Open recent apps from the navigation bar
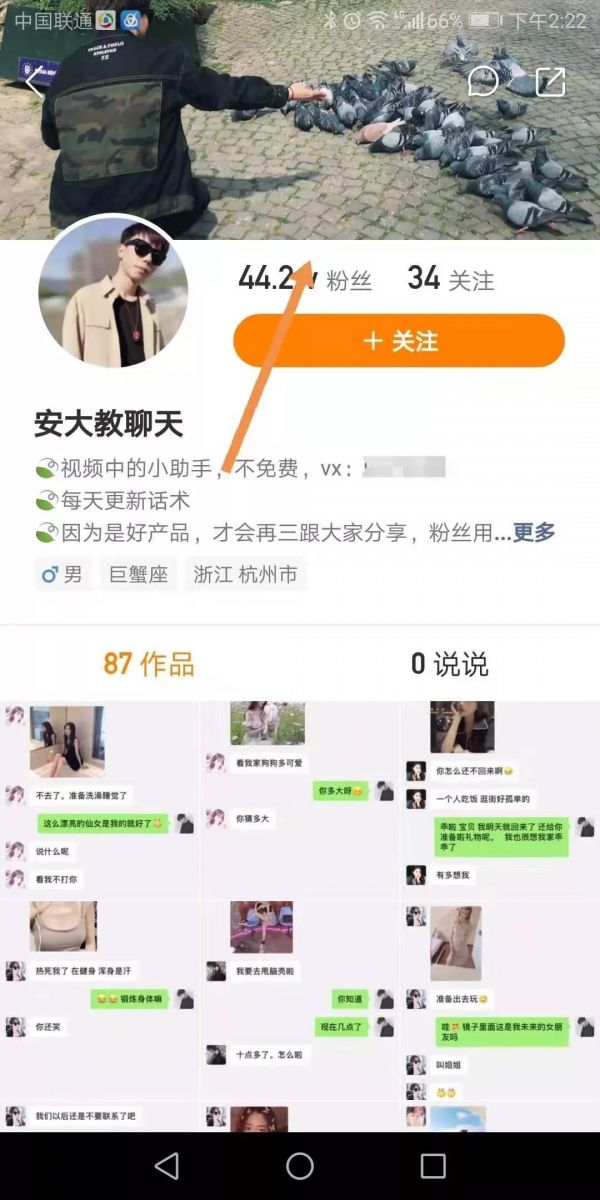The width and height of the screenshot is (600, 1200). [x=432, y=1165]
